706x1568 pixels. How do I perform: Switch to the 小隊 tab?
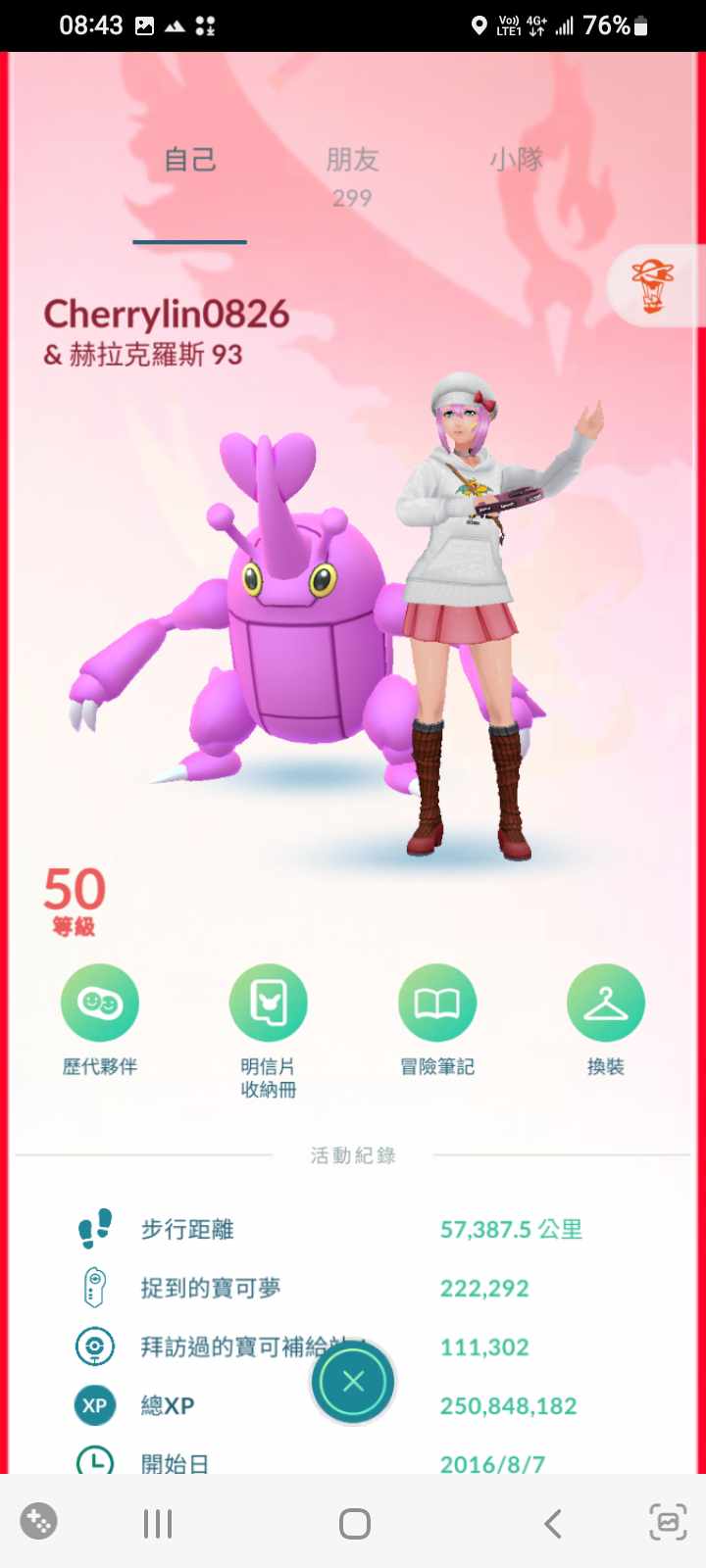[x=516, y=160]
